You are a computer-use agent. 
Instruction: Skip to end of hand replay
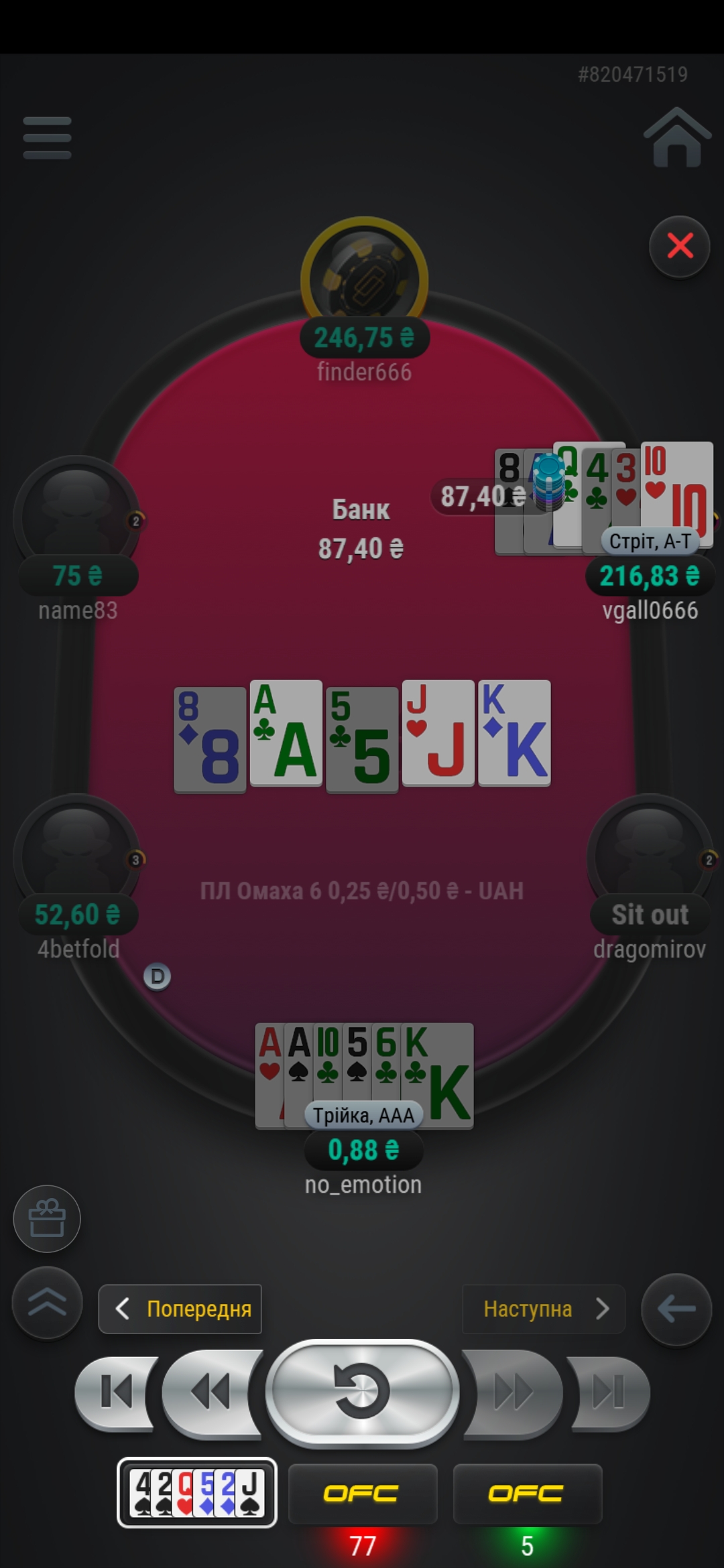point(609,1392)
